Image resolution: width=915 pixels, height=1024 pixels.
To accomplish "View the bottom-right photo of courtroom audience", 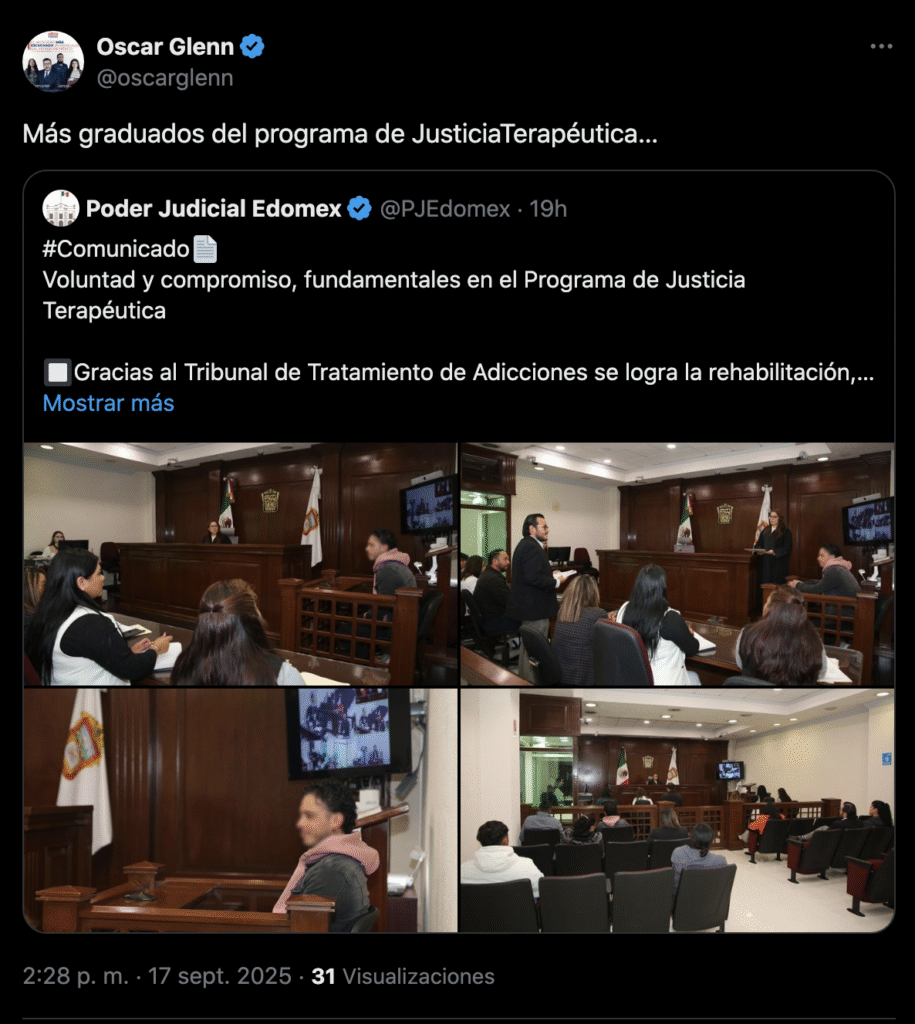I will pyautogui.click(x=676, y=810).
